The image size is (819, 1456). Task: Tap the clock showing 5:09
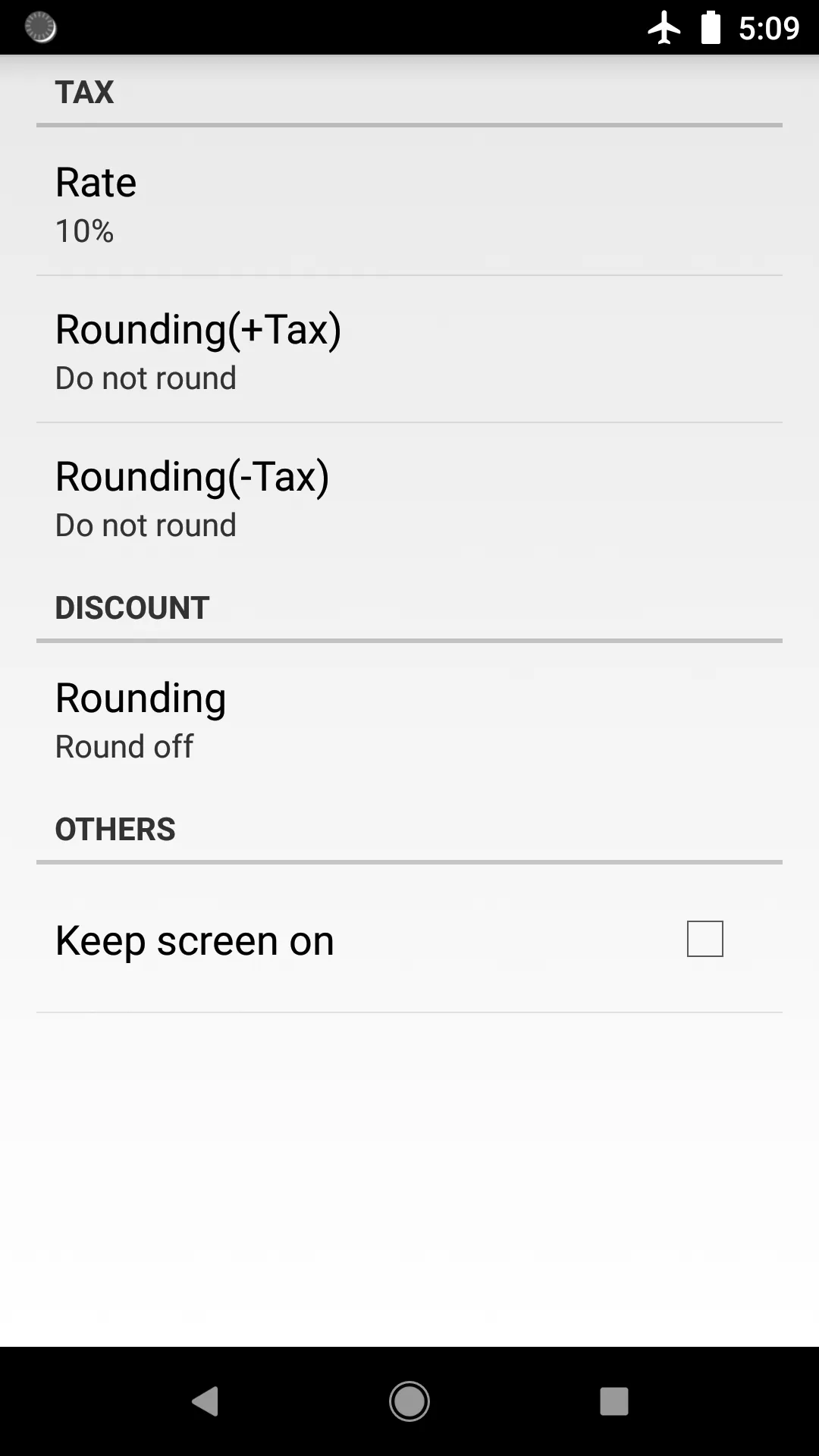point(768,27)
